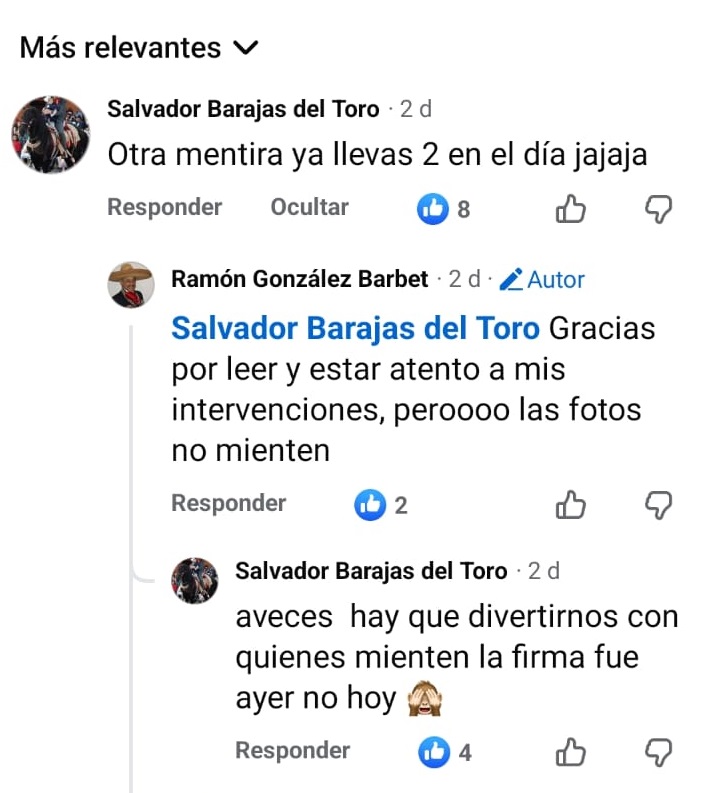Viewport: 707px width, 793px height.
Task: Dislike Ramón González Barbet's comment
Action: point(657,504)
